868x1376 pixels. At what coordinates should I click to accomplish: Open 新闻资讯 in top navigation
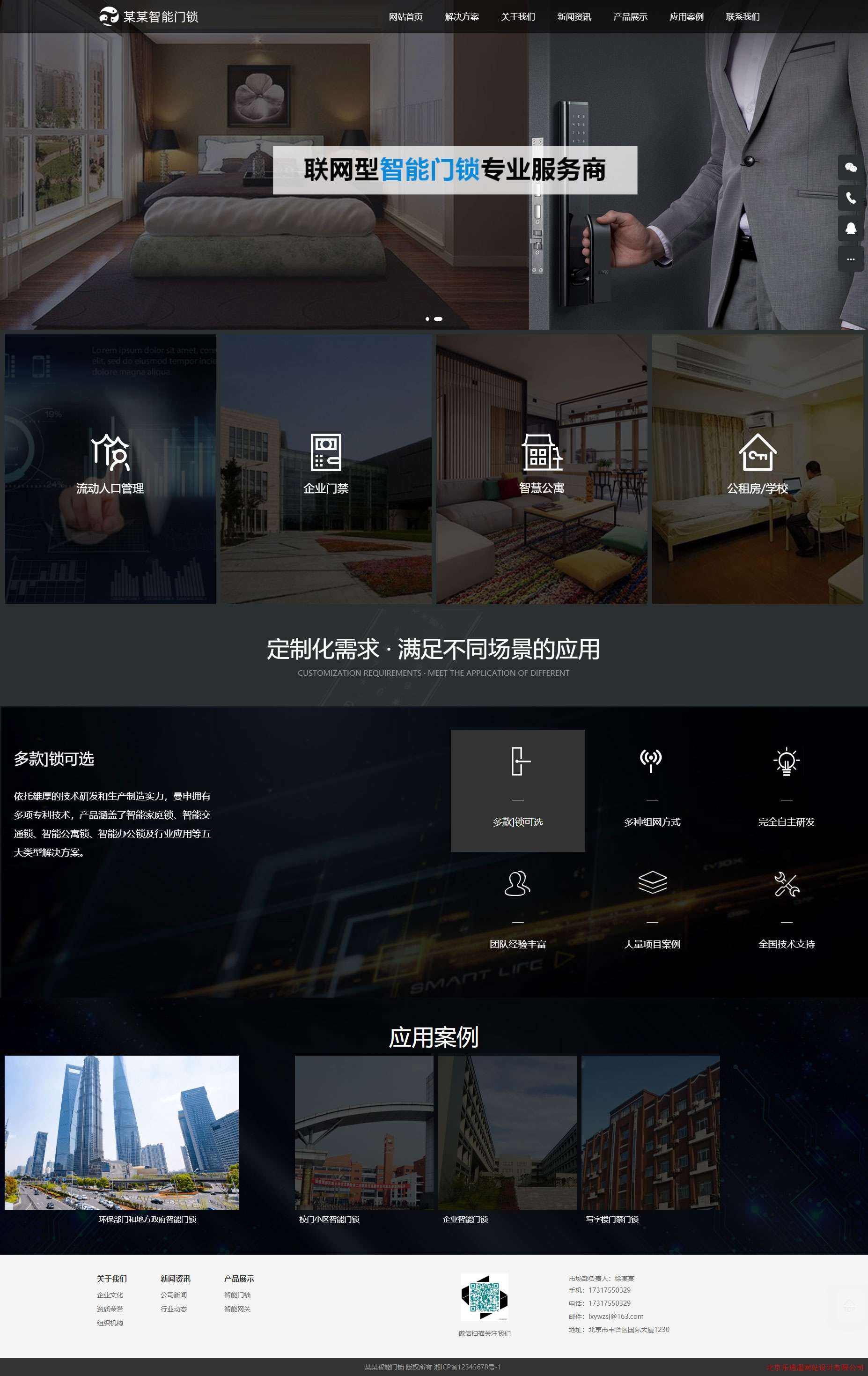pos(574,16)
